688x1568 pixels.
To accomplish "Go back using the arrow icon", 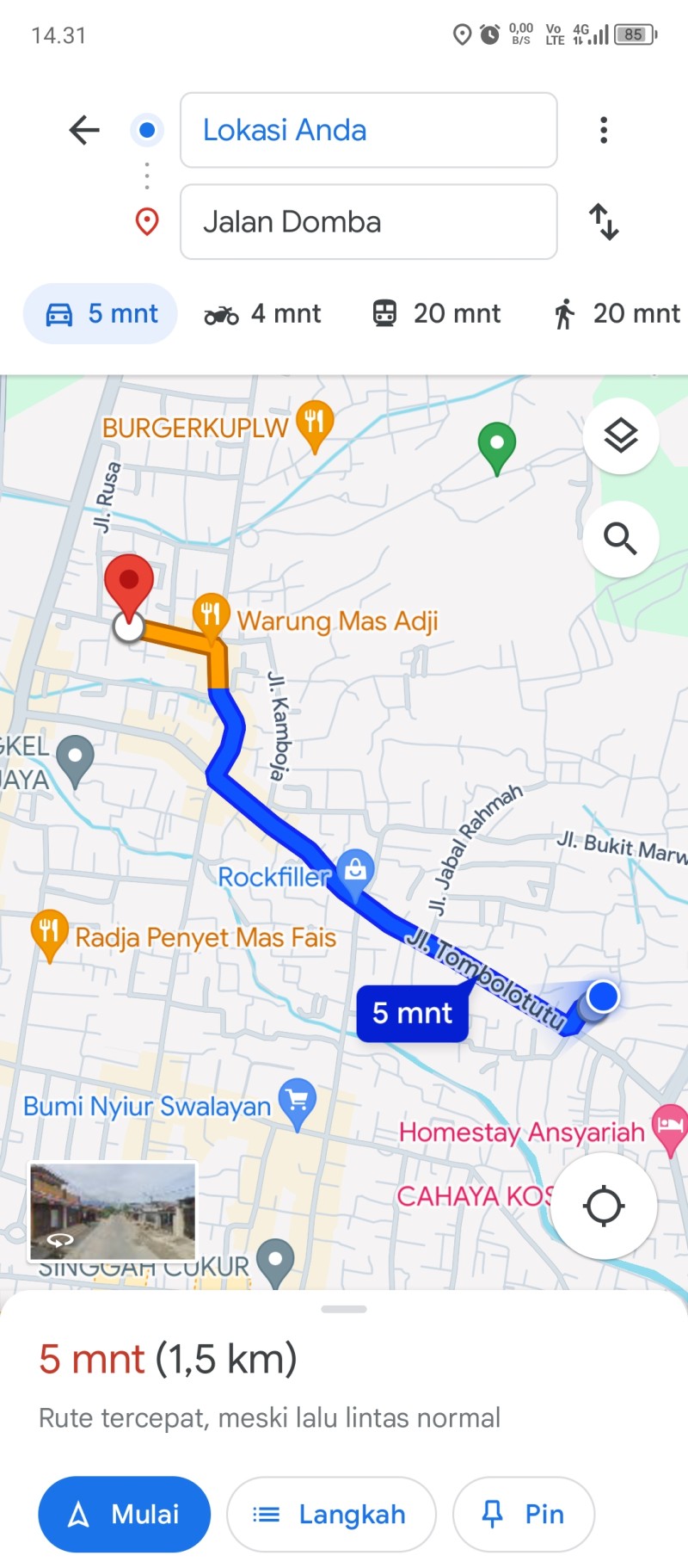I will 84,131.
